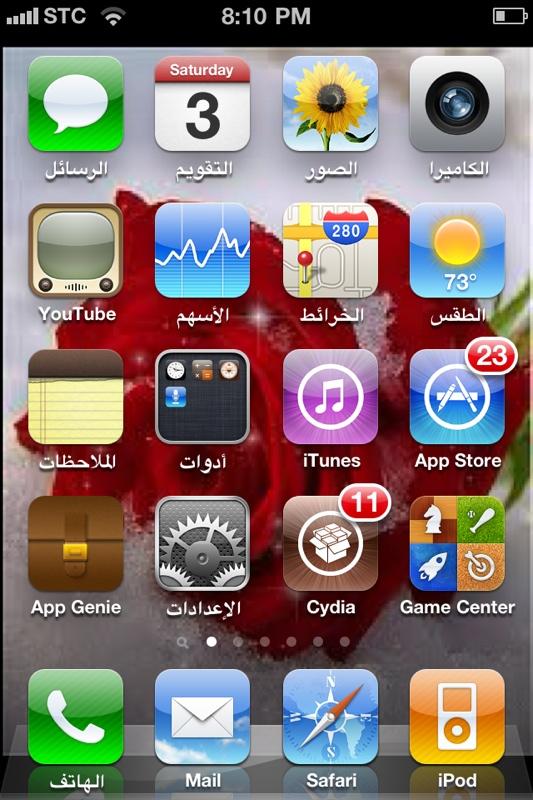Launch iTunes
Image resolution: width=533 pixels, height=800 pixels.
330,397
